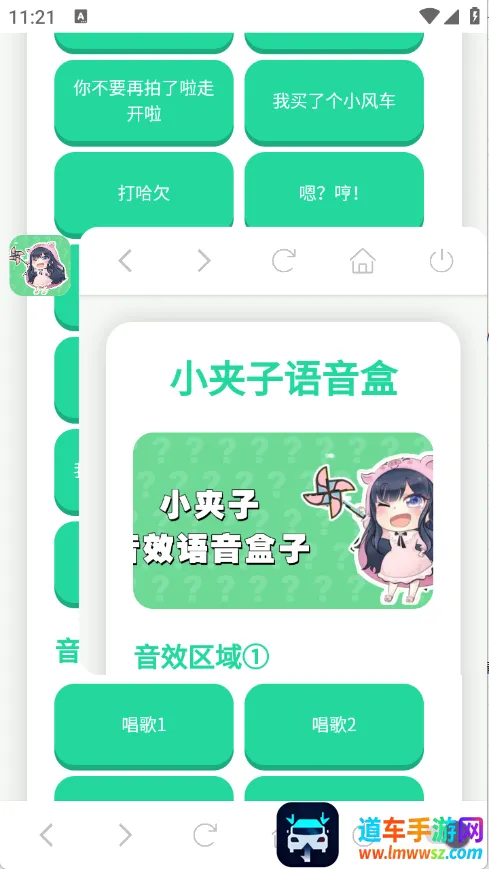Viewport: 489px width, 869px height.
Task: Reload the page from the bottom toolbar
Action: [205, 835]
